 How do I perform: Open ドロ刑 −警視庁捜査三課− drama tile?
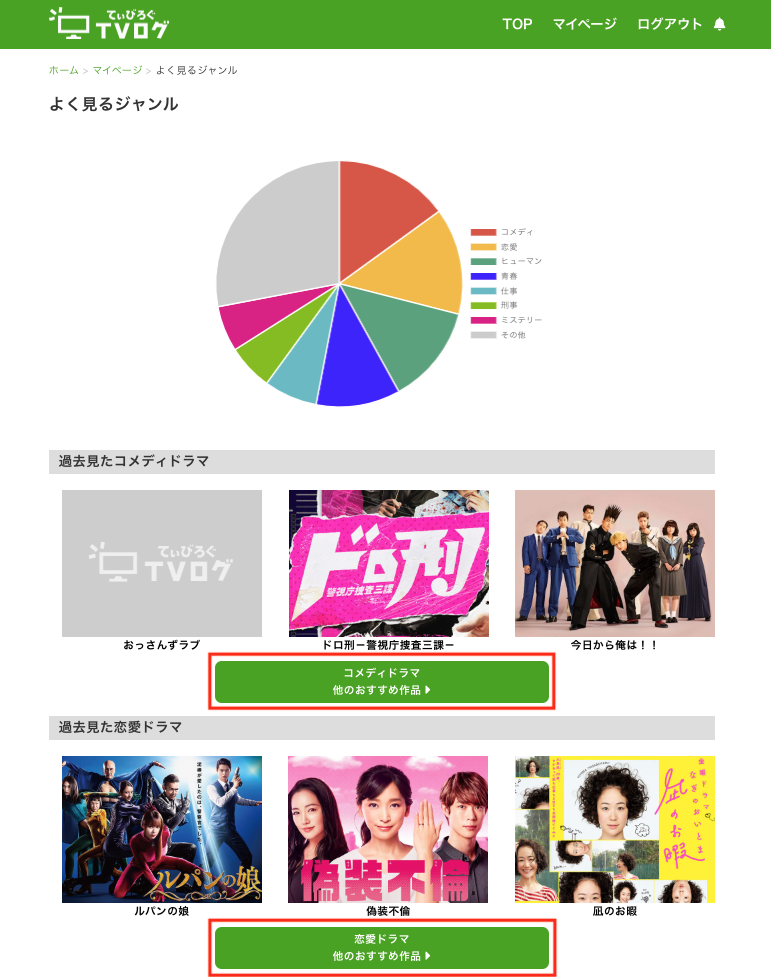pos(388,563)
